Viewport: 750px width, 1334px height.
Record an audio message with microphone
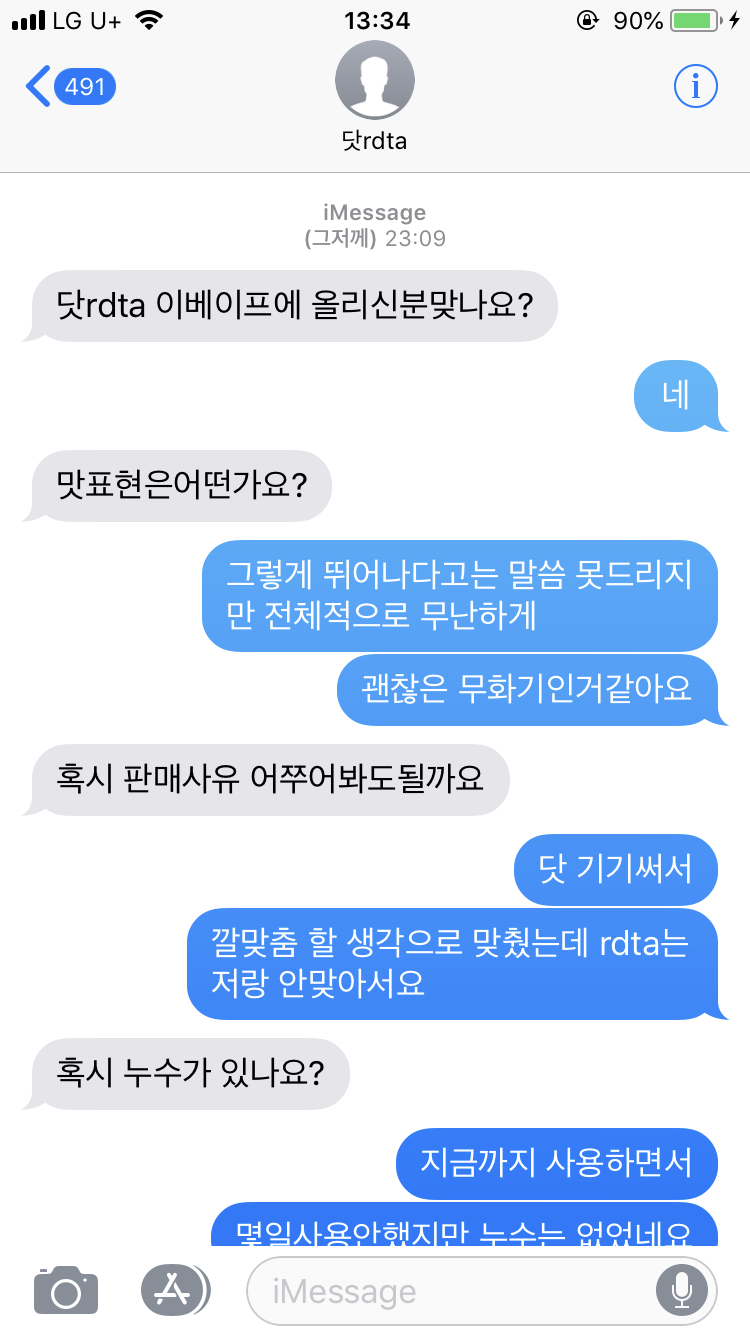(x=682, y=1291)
